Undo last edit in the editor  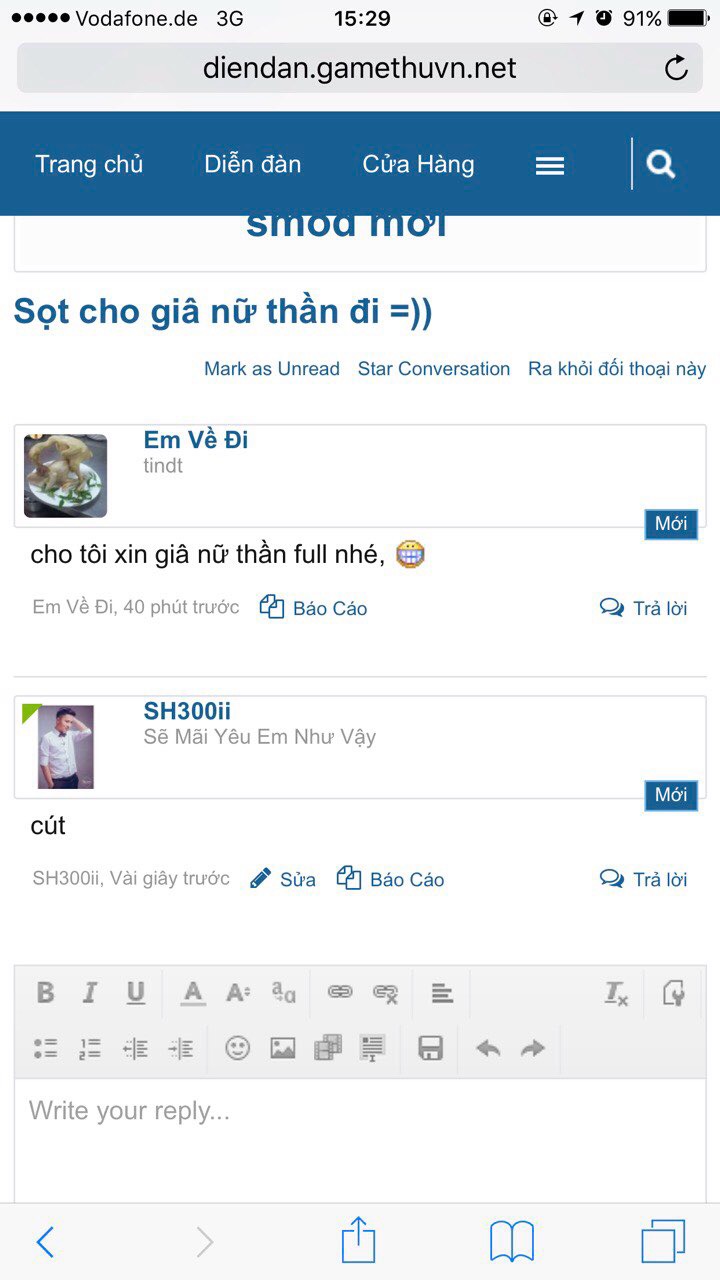[488, 1048]
